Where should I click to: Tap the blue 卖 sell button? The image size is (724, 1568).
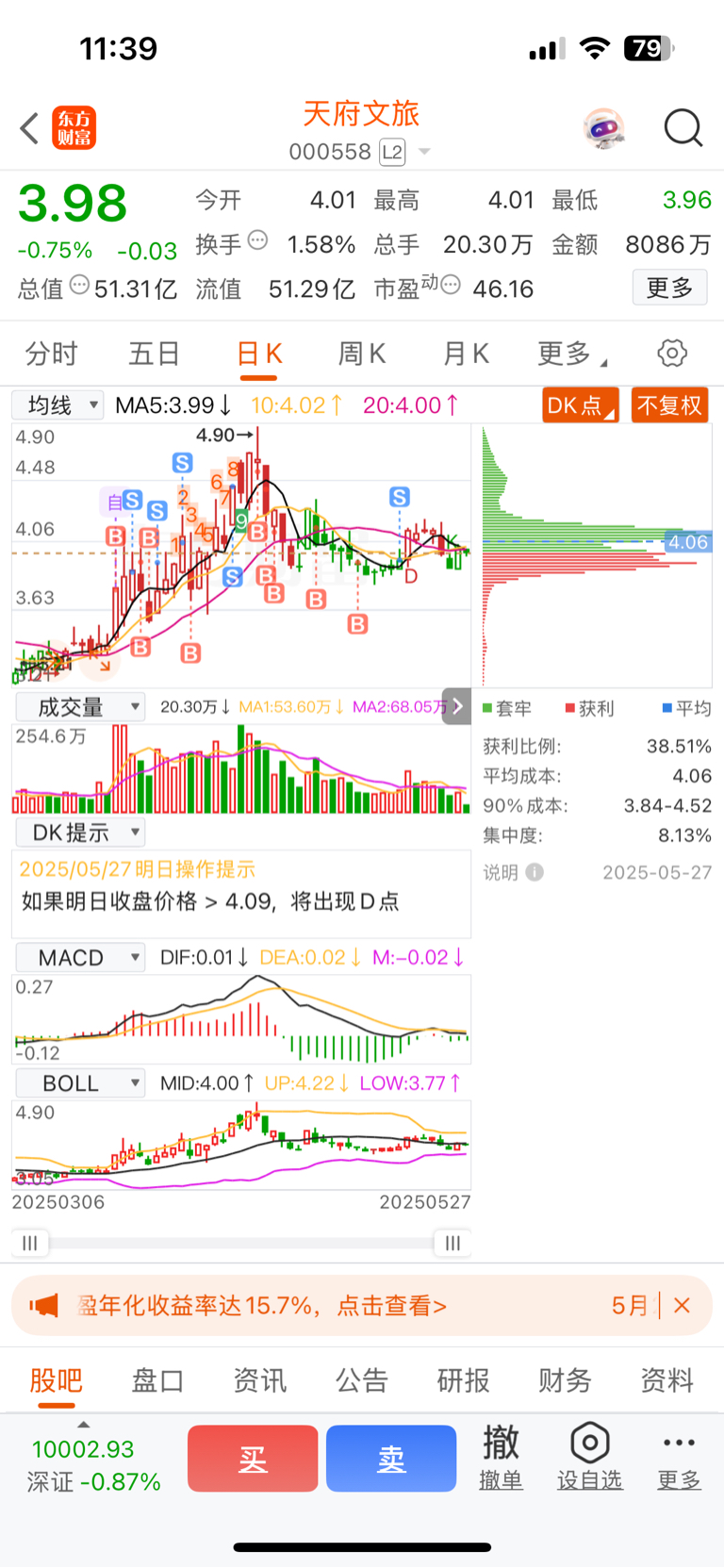coord(391,1459)
